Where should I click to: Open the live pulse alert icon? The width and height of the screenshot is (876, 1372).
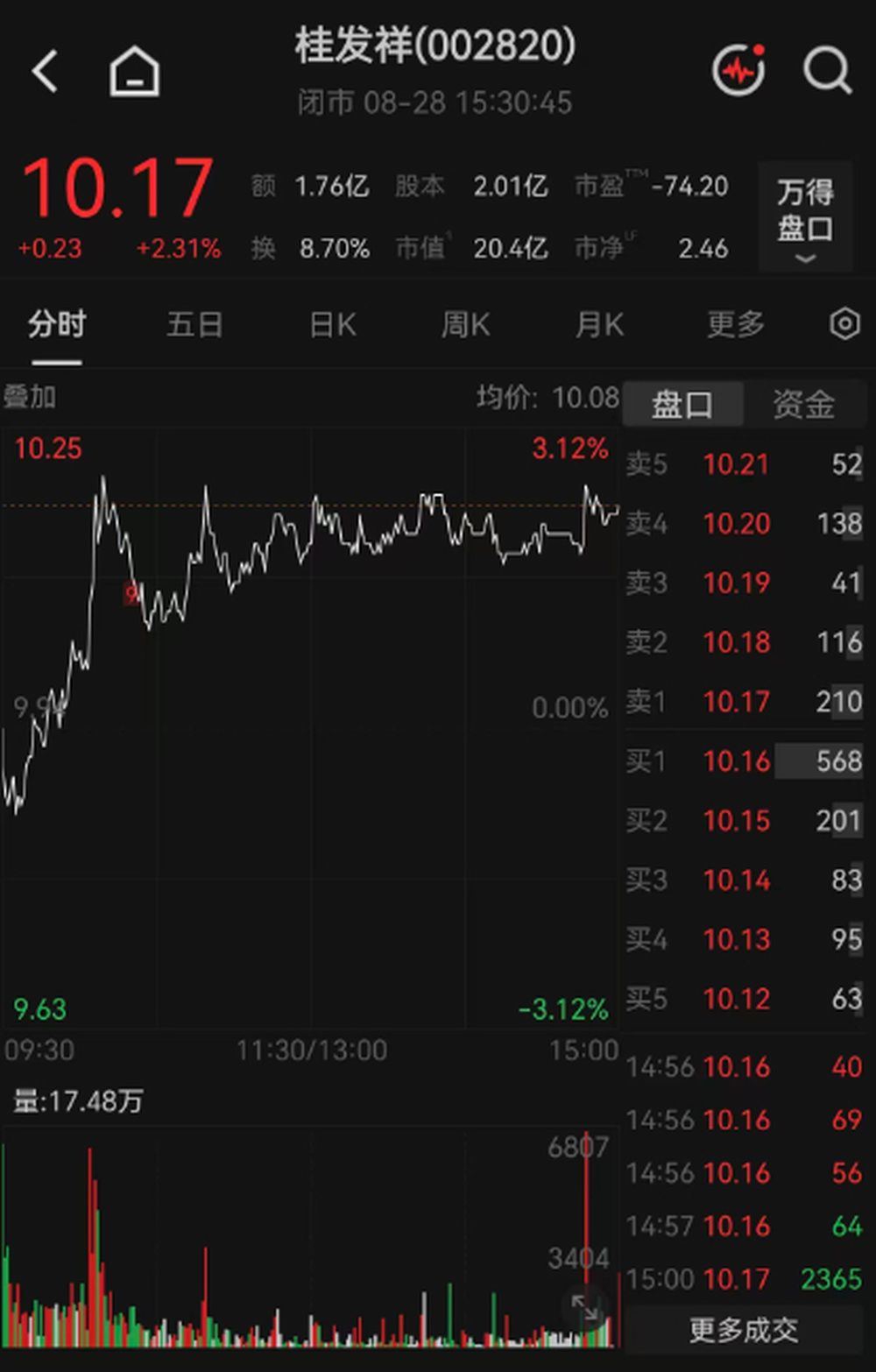(738, 69)
